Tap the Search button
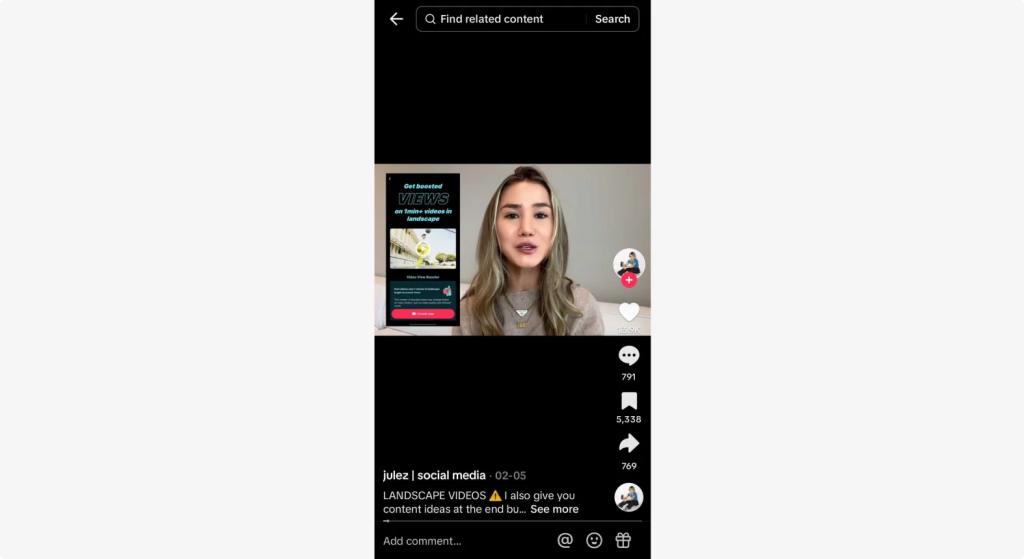 pos(612,19)
